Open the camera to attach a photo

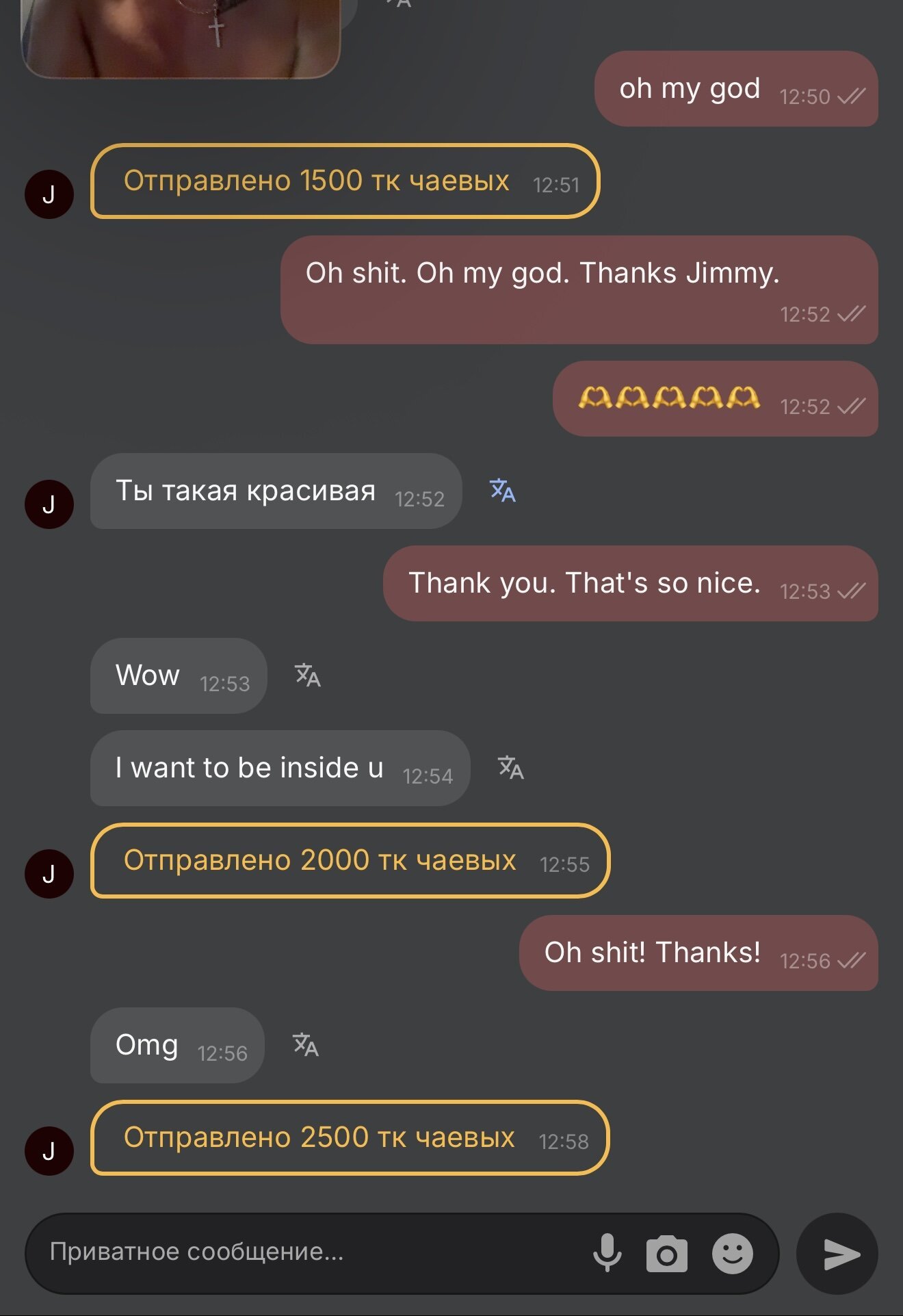pyautogui.click(x=667, y=1254)
